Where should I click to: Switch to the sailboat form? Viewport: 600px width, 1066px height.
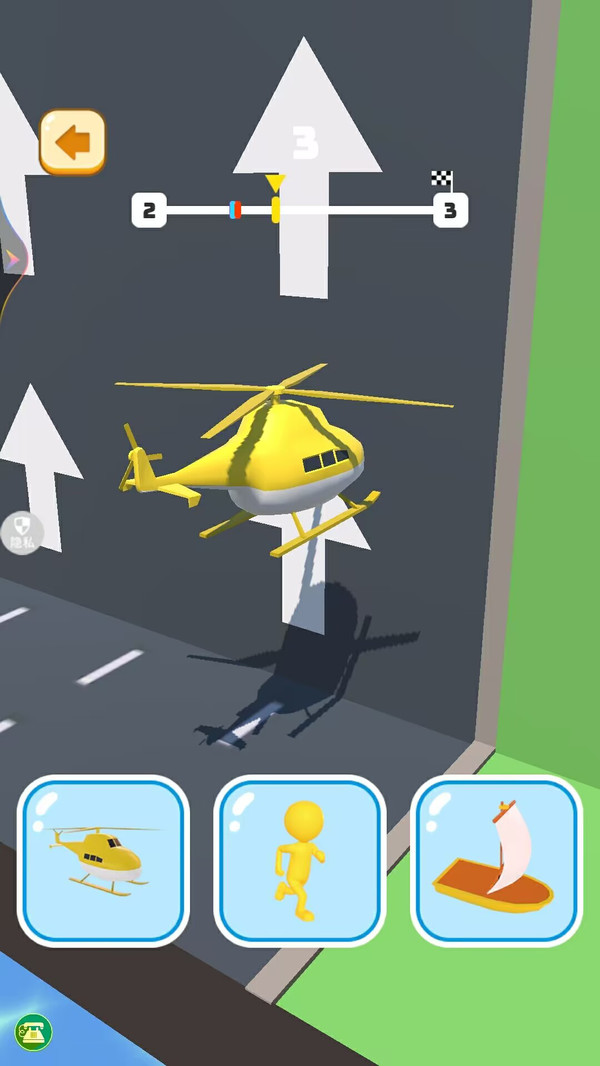(x=496, y=861)
